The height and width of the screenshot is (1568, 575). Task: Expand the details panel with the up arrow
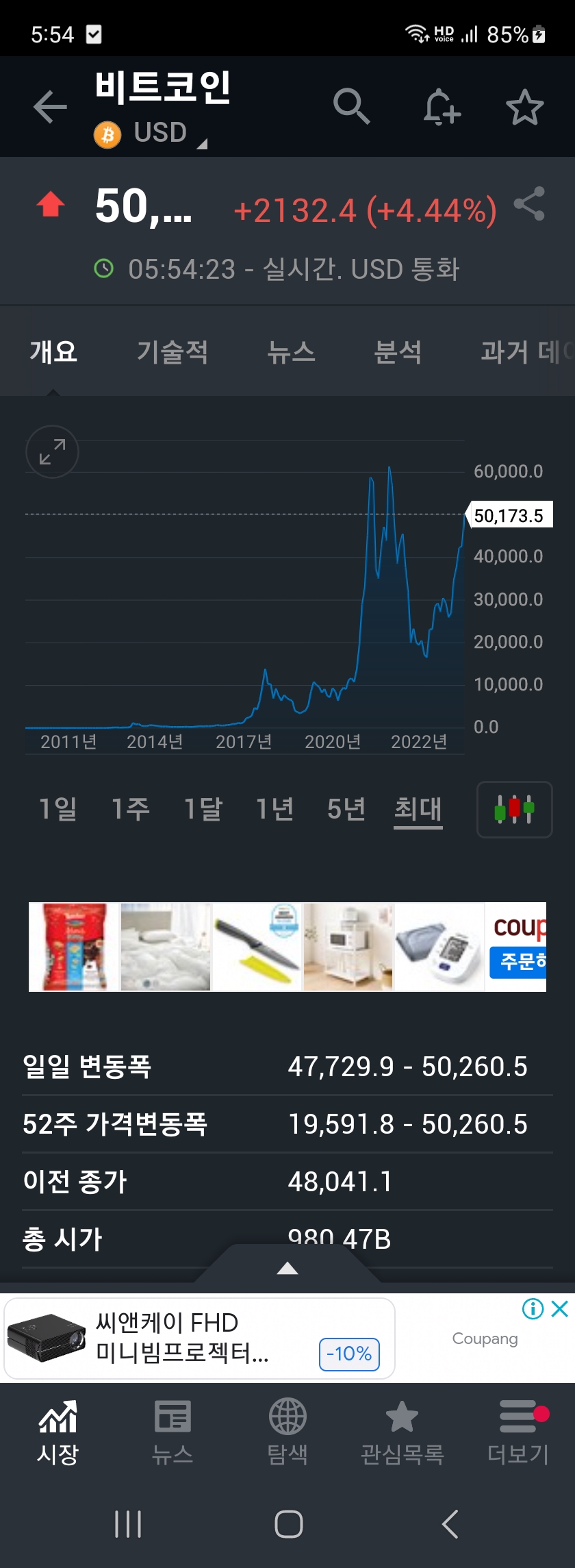pyautogui.click(x=287, y=1269)
